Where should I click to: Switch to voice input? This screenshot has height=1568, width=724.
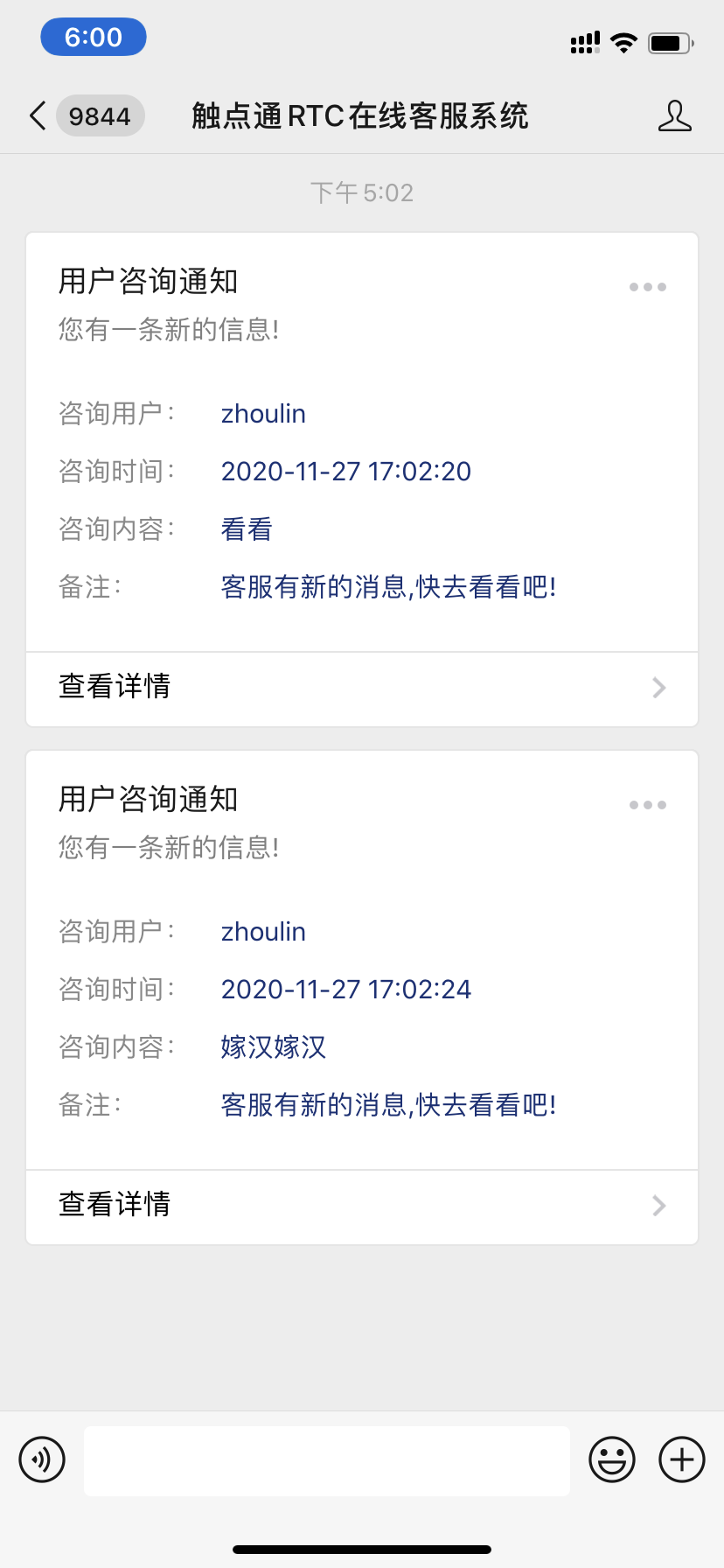pos(42,1459)
